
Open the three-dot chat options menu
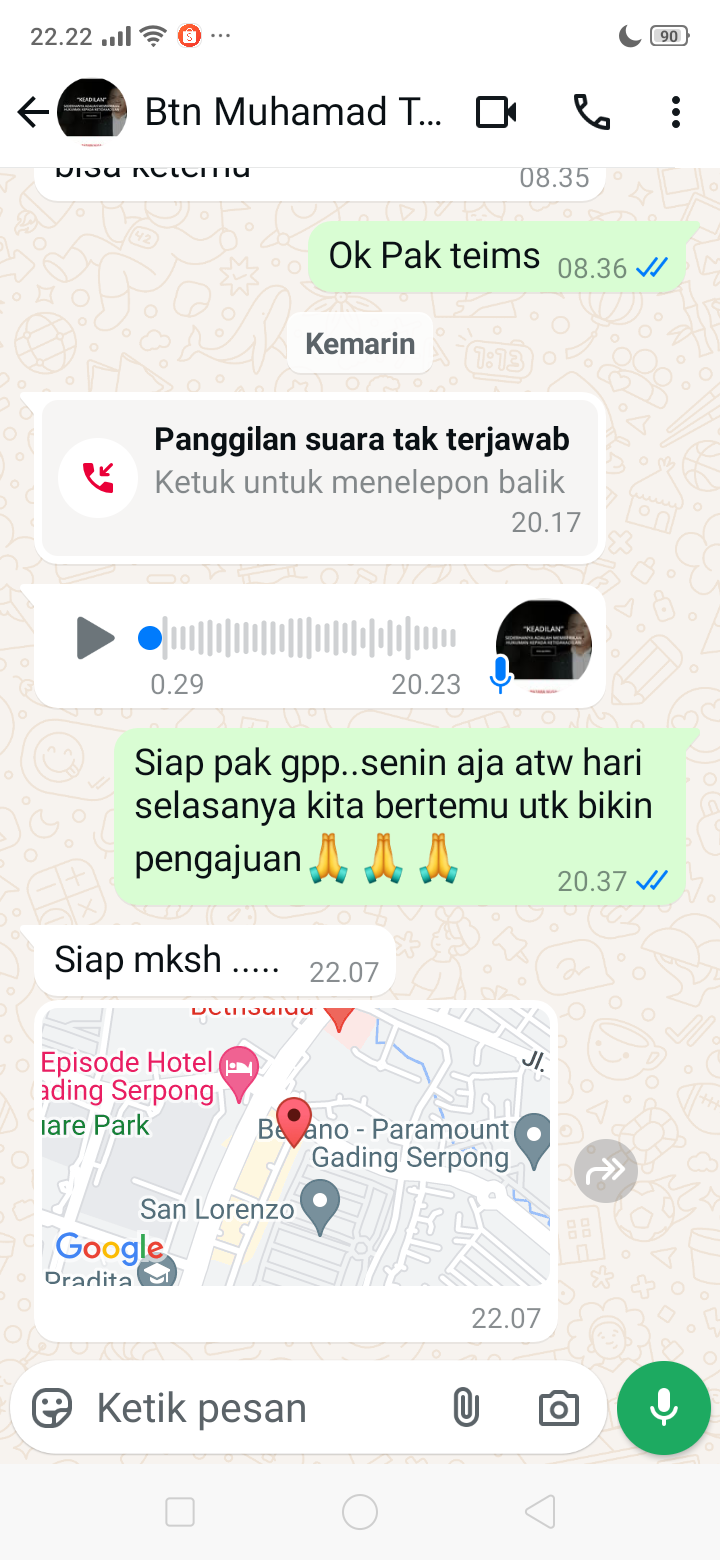point(675,112)
